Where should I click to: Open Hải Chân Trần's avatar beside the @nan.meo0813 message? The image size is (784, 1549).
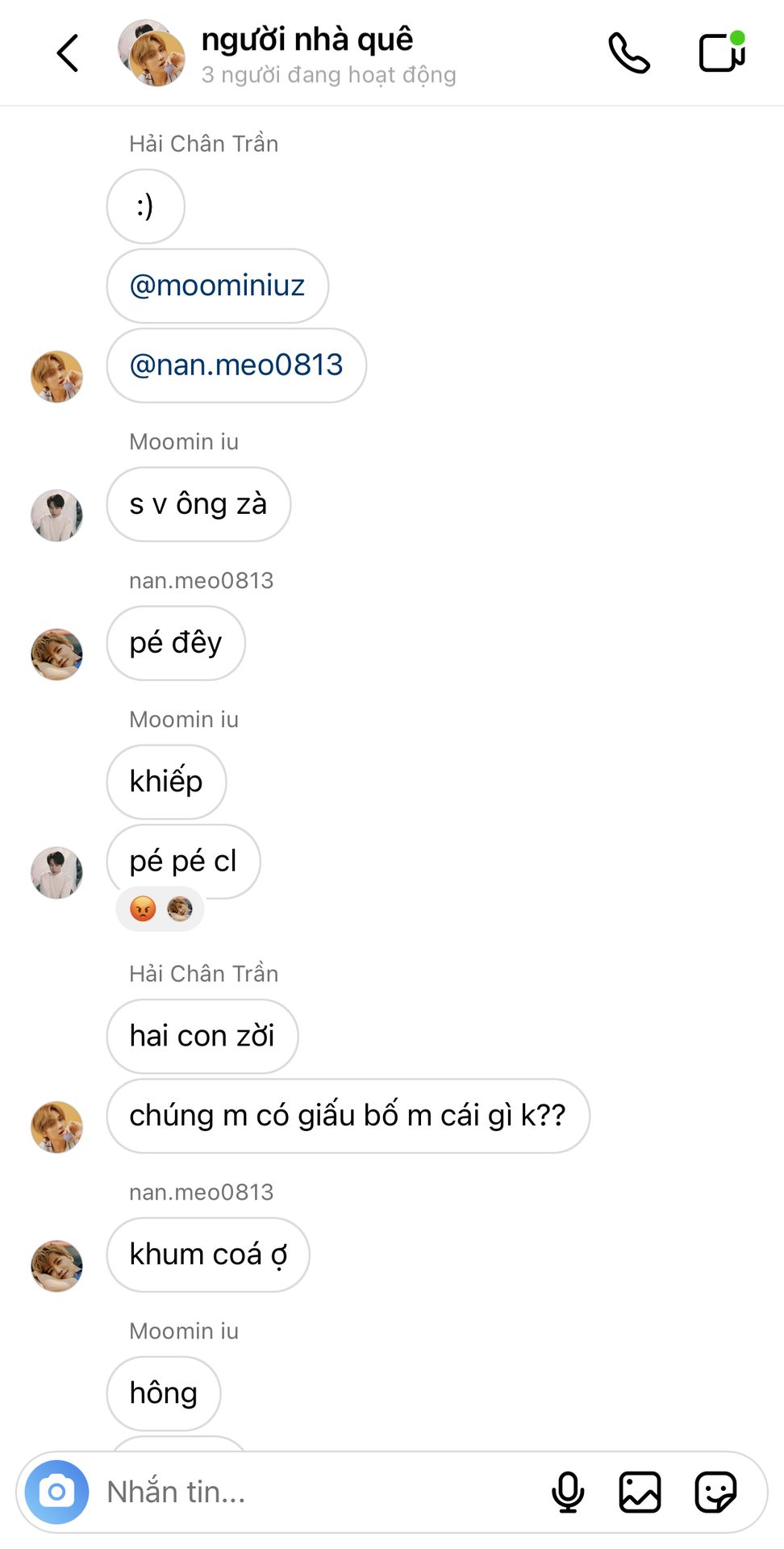56,376
